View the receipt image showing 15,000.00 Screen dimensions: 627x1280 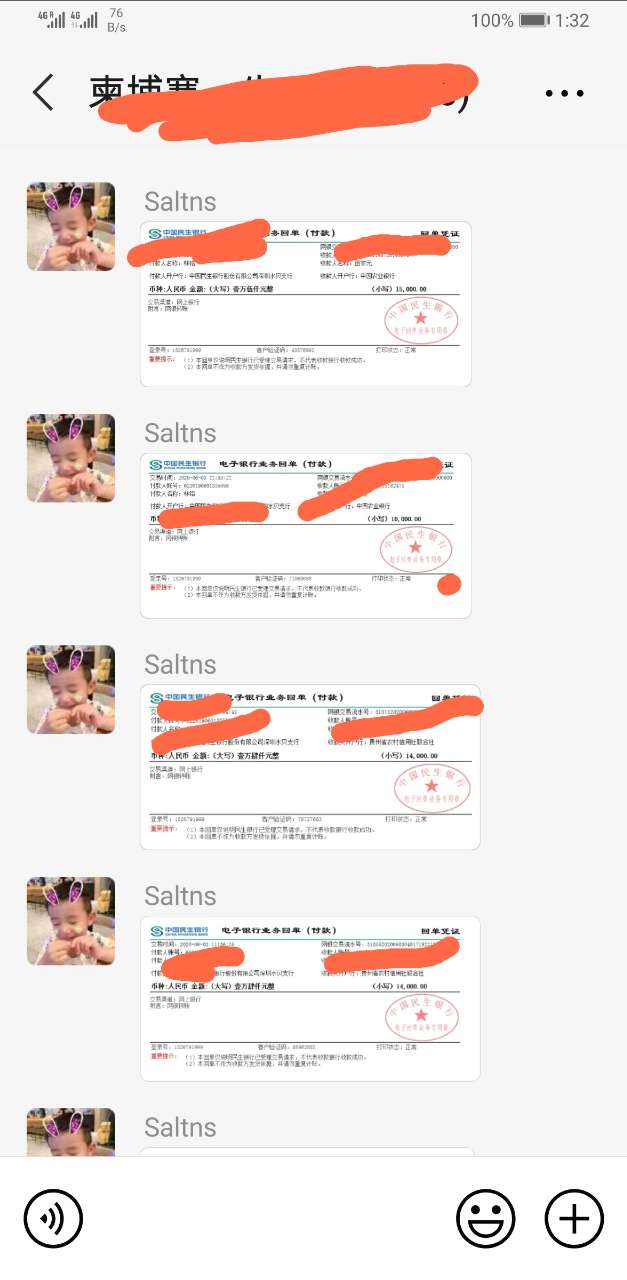pos(306,304)
